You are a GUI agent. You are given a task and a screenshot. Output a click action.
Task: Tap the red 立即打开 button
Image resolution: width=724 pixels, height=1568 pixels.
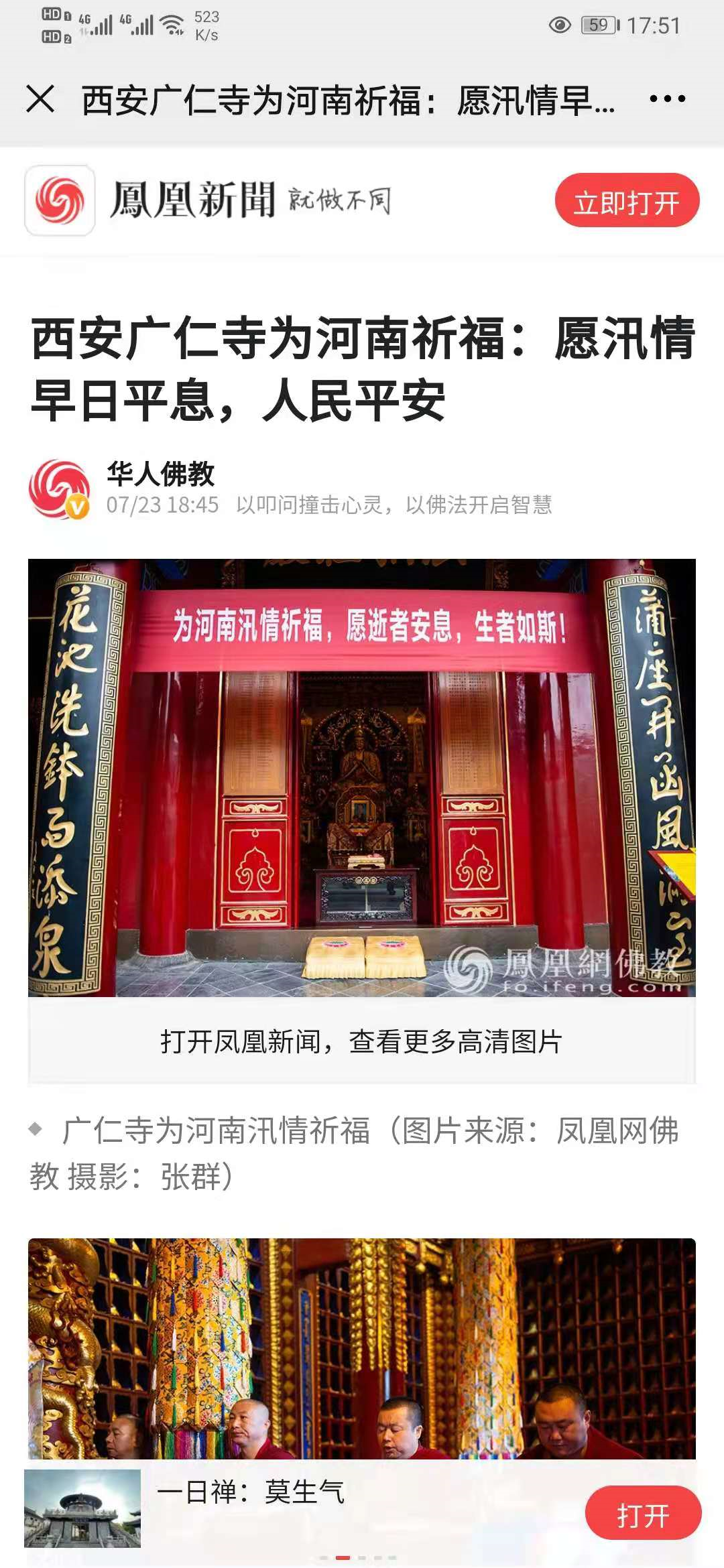627,201
